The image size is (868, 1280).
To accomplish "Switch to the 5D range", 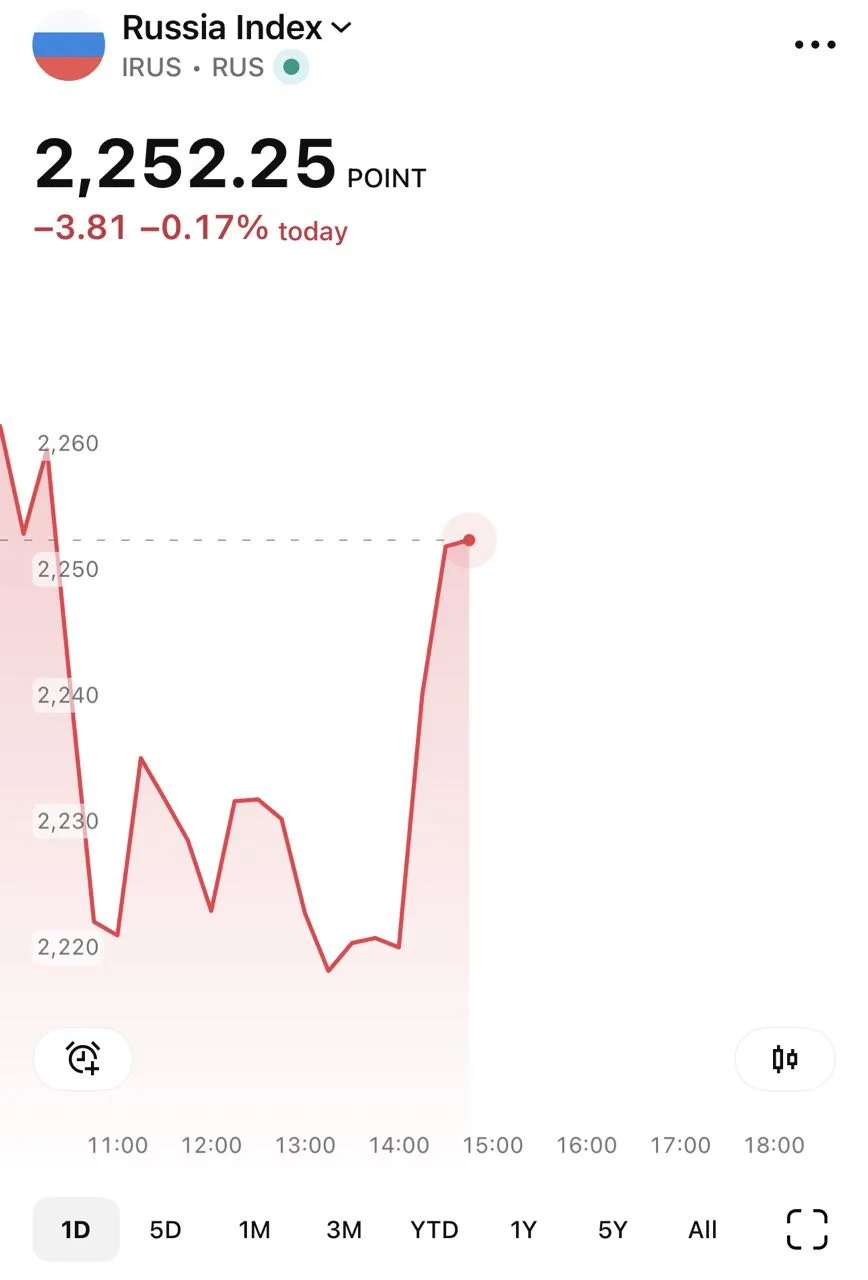I will tap(165, 1229).
